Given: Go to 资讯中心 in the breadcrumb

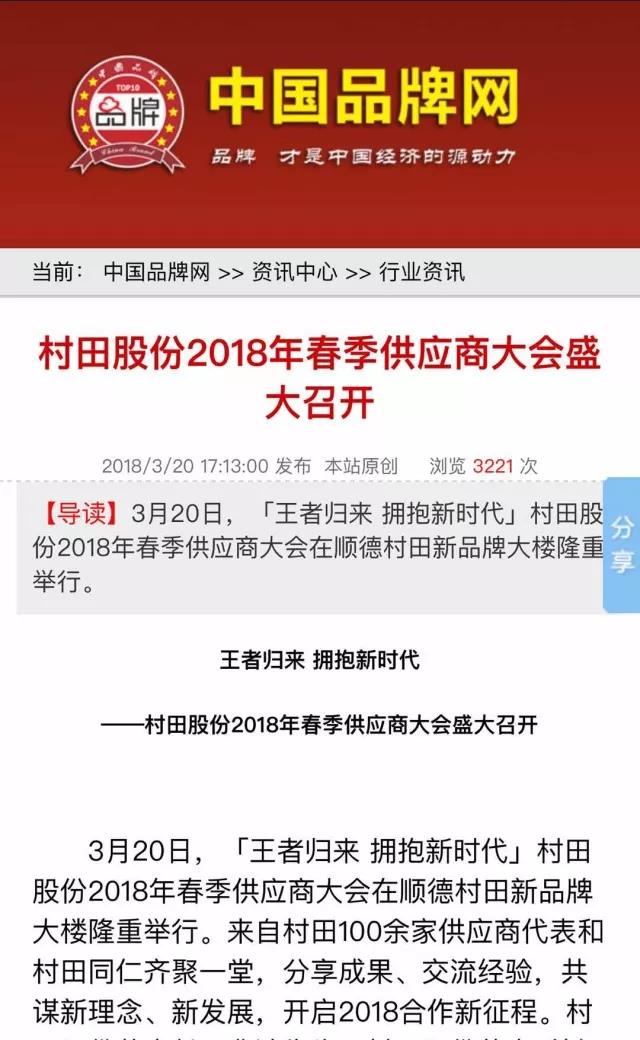Looking at the screenshot, I should pos(294,272).
